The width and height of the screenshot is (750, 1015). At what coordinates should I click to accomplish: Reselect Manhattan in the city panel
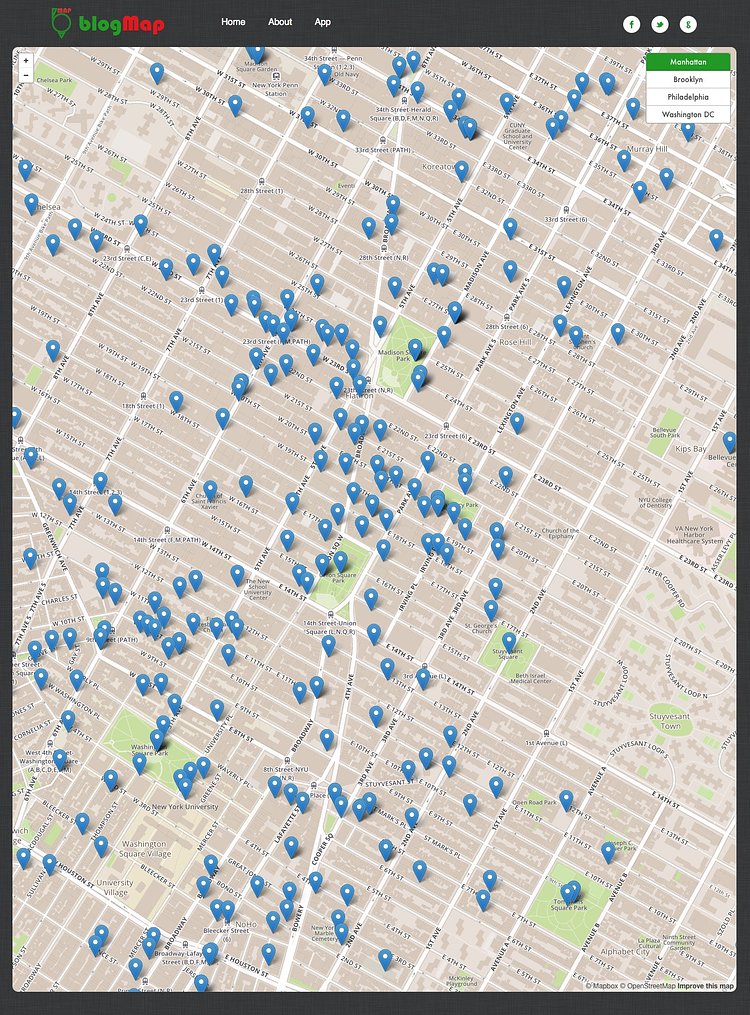690,61
